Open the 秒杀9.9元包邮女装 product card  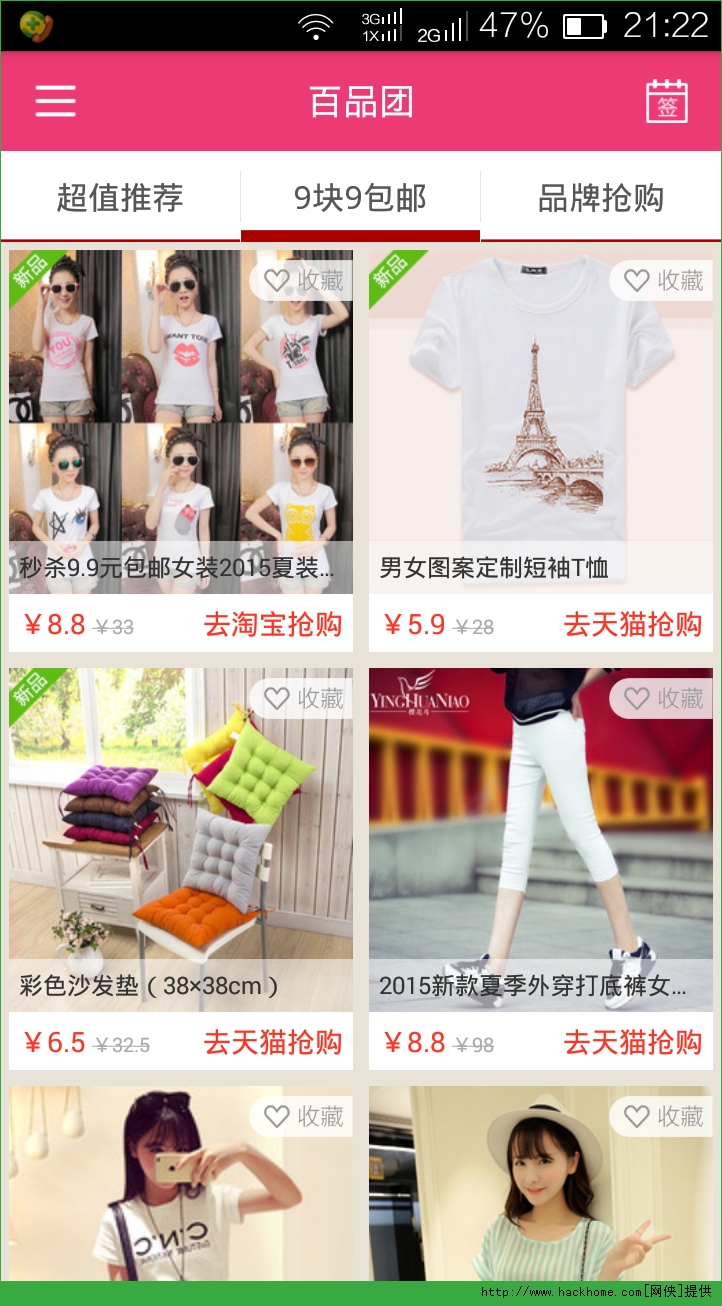point(181,420)
